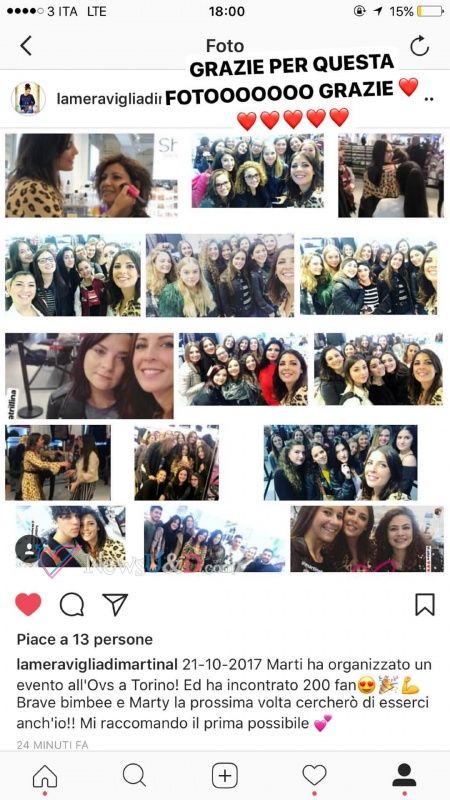Go to the Home feed tab

click(45, 777)
